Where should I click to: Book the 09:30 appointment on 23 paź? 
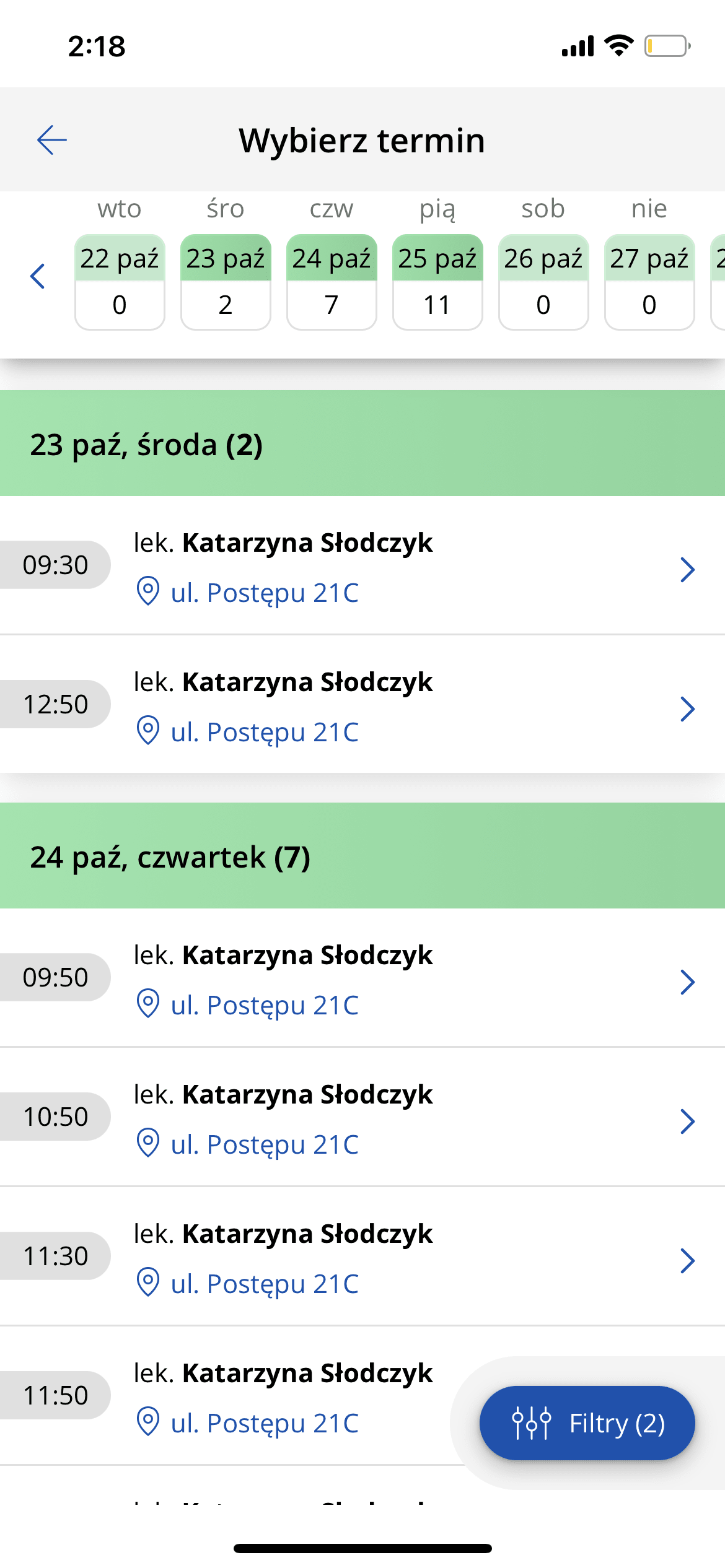(x=362, y=565)
